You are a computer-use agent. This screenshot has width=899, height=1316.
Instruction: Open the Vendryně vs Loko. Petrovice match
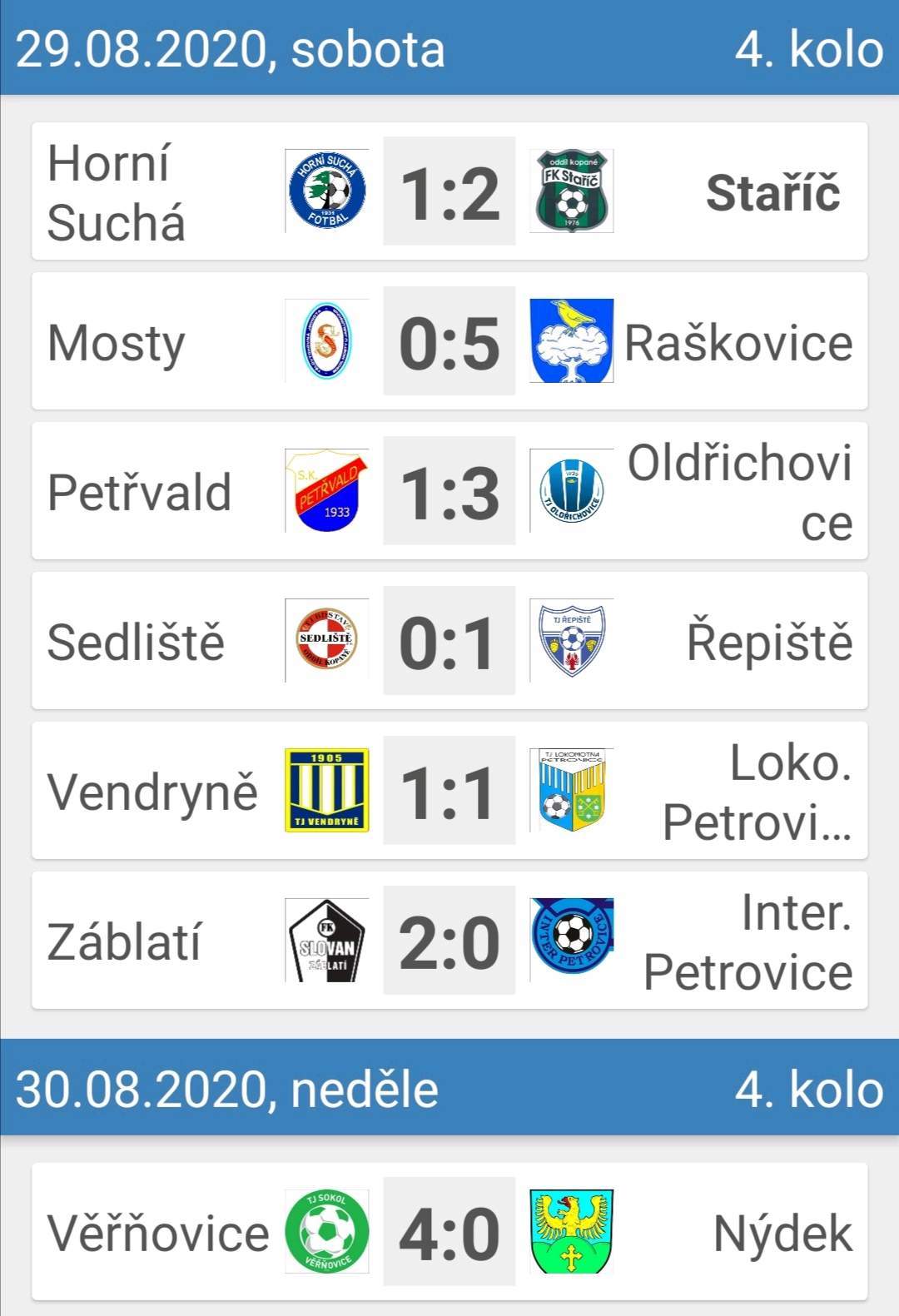tap(449, 791)
